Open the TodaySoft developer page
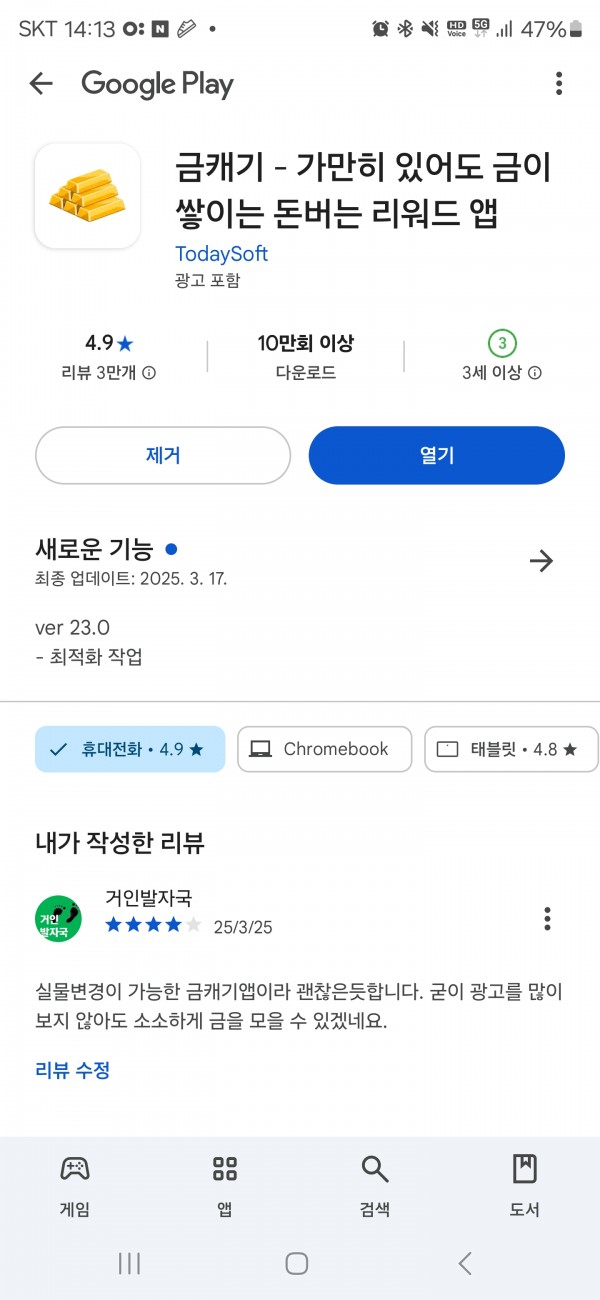Screen dimensions: 600x1300 [x=221, y=253]
